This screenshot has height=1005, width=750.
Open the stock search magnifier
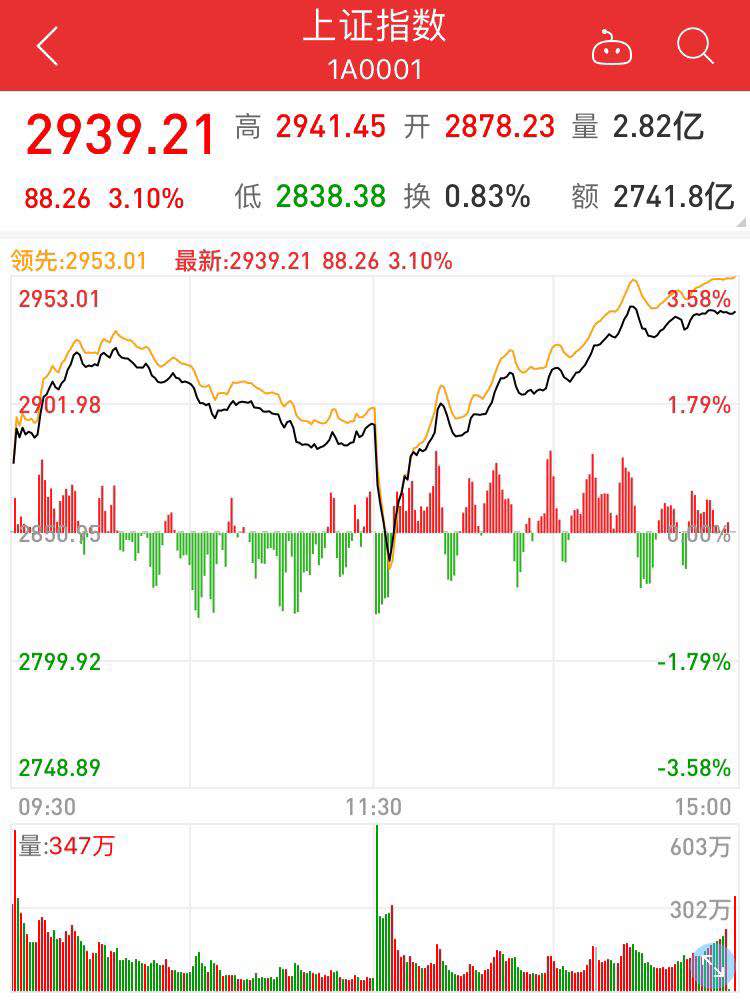pyautogui.click(x=694, y=46)
